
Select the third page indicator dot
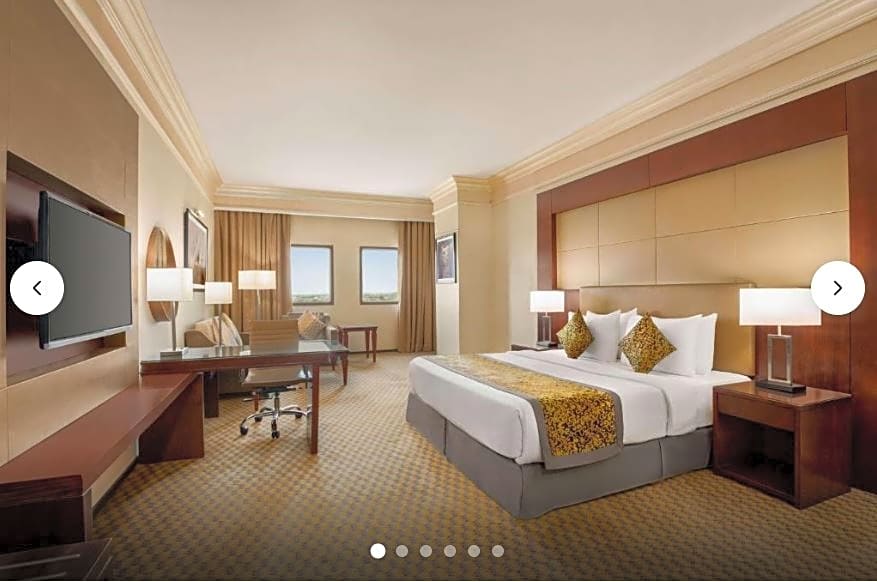click(426, 551)
